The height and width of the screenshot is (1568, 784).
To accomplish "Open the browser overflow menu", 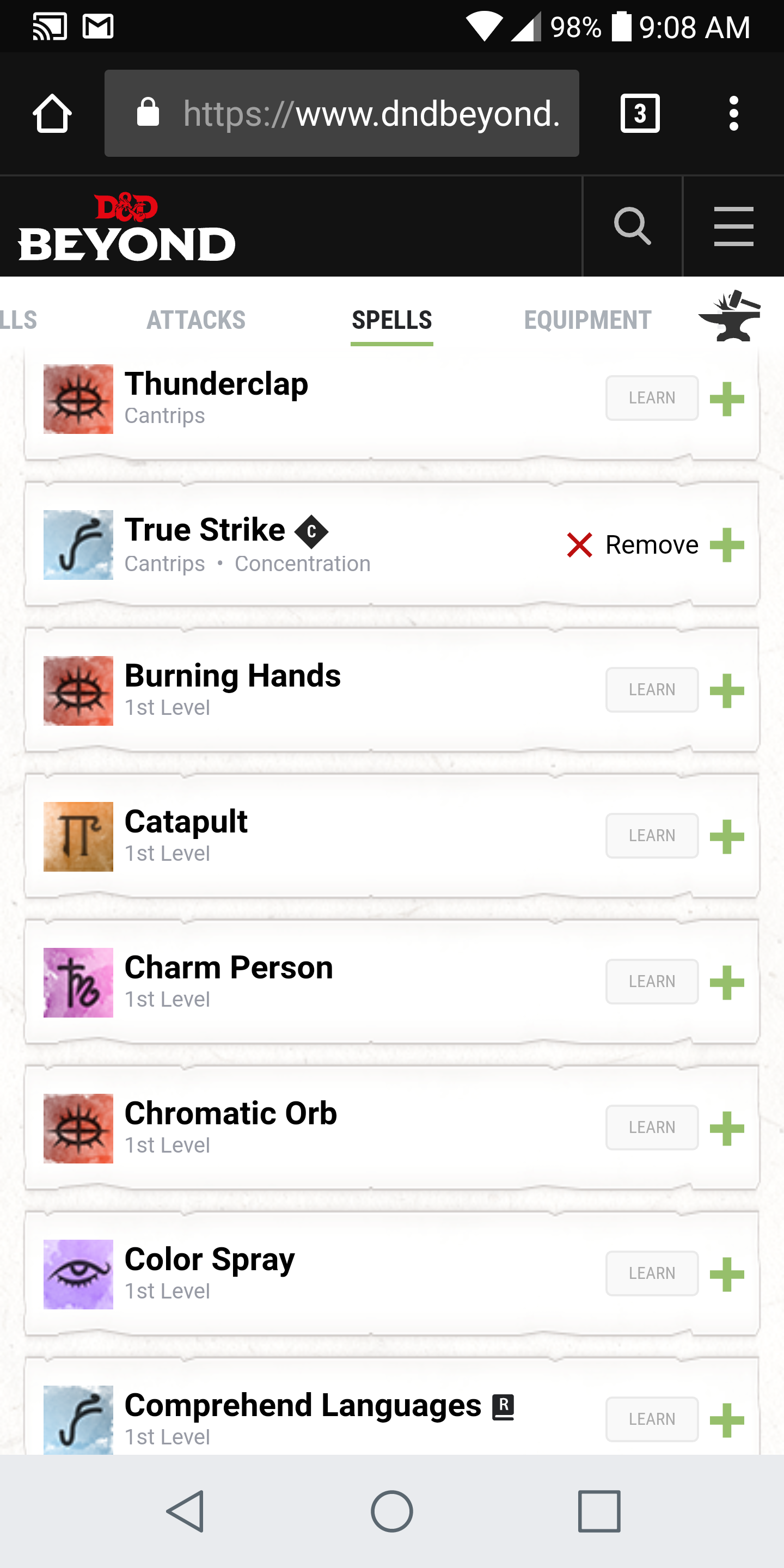I will tap(733, 113).
